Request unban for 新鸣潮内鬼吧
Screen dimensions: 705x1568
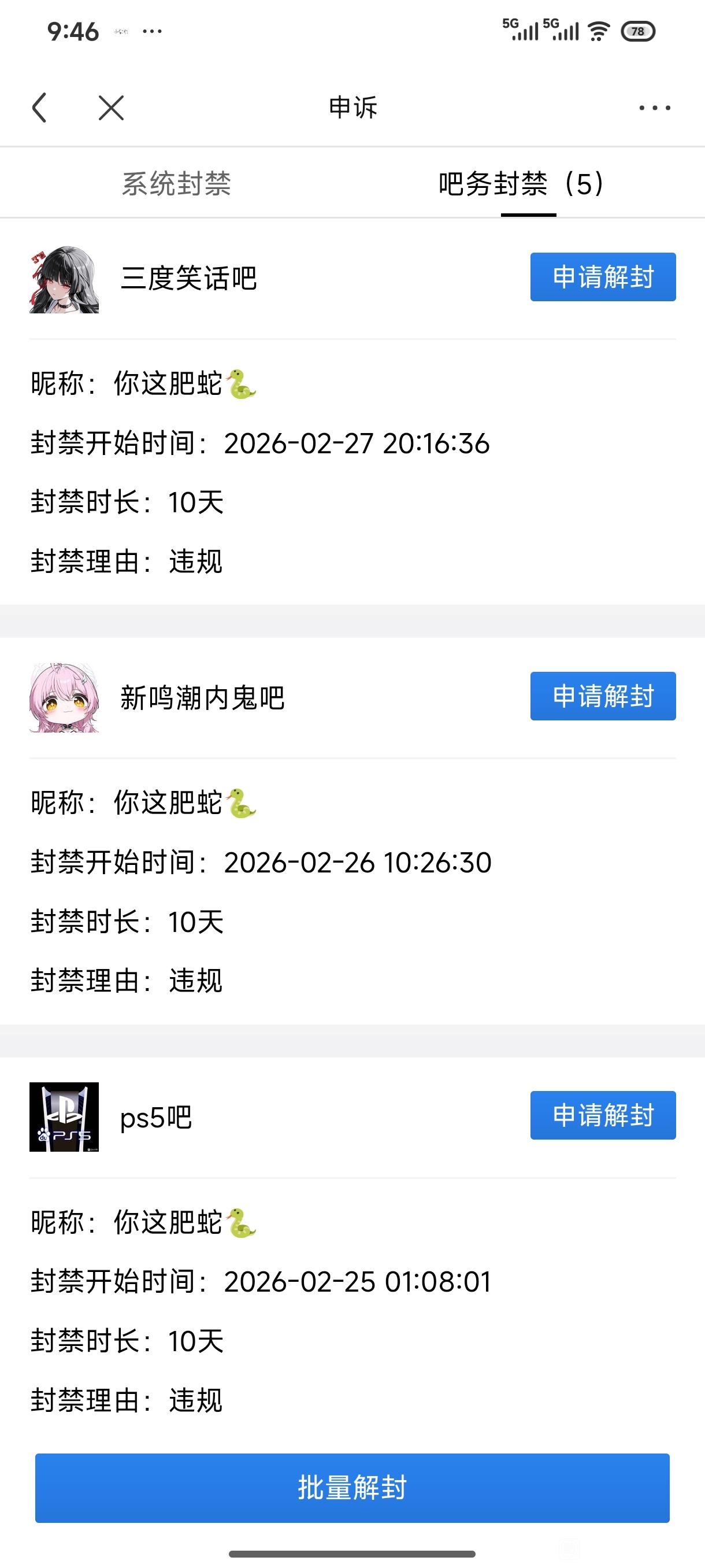pos(603,696)
